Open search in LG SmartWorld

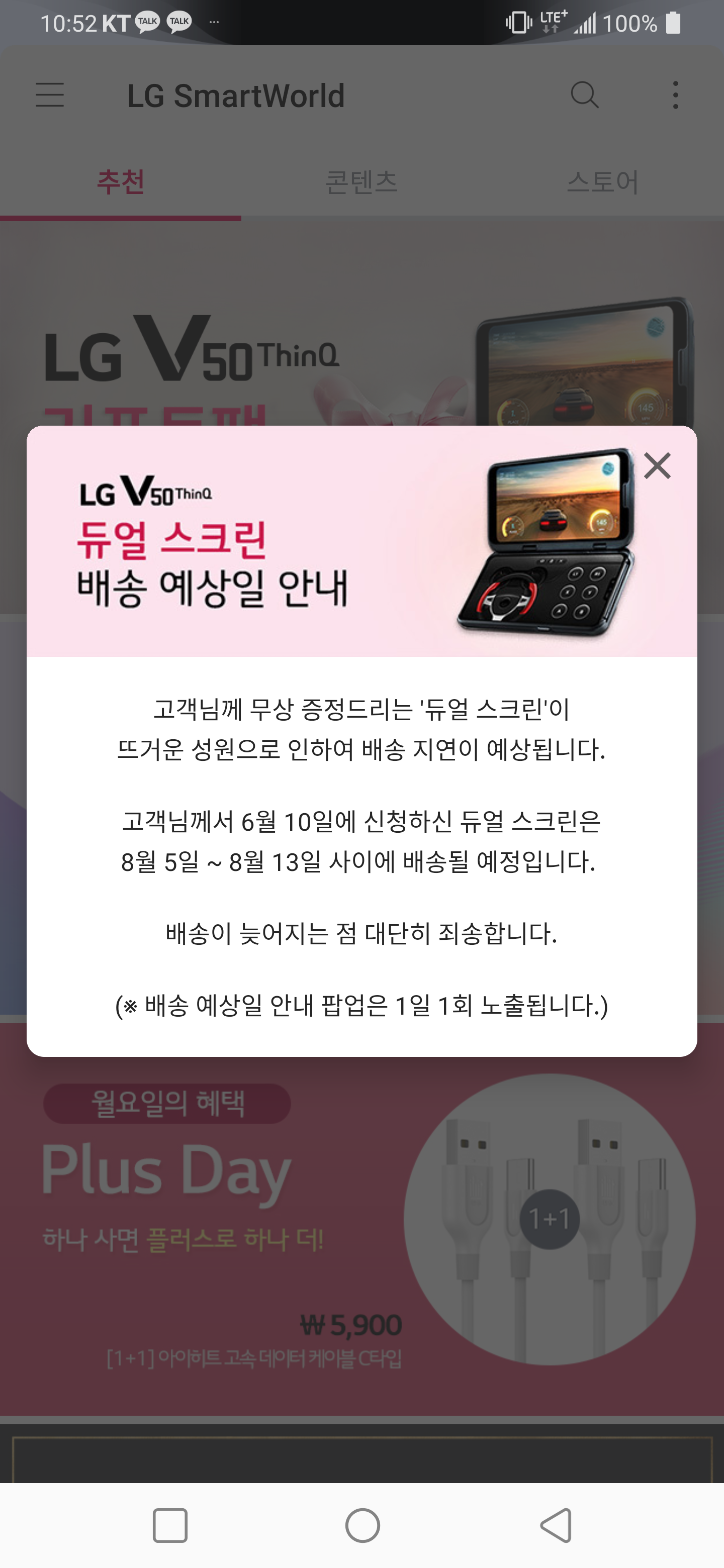click(585, 95)
